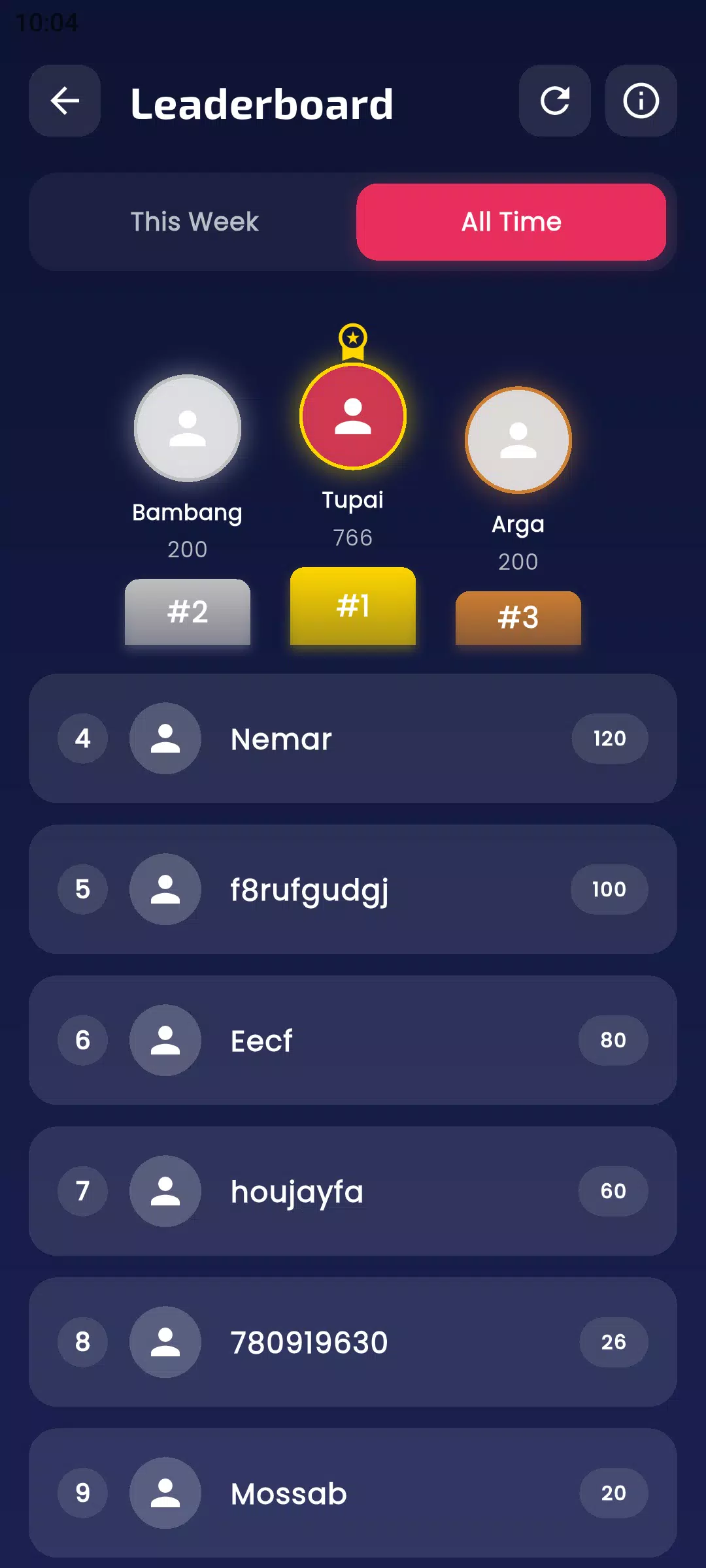Refresh the leaderboard

555,101
